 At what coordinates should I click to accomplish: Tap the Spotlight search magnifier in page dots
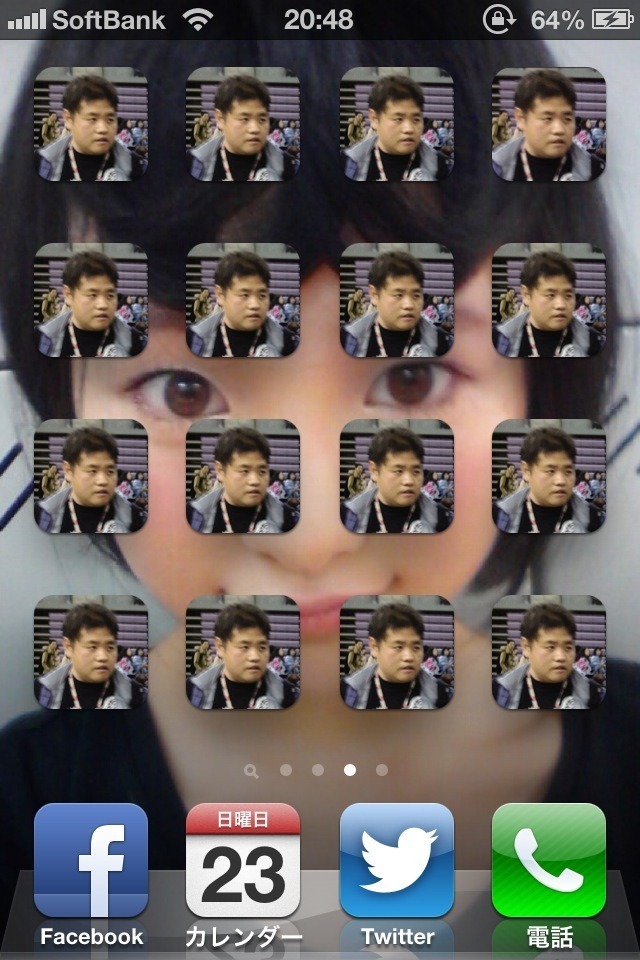tap(251, 770)
